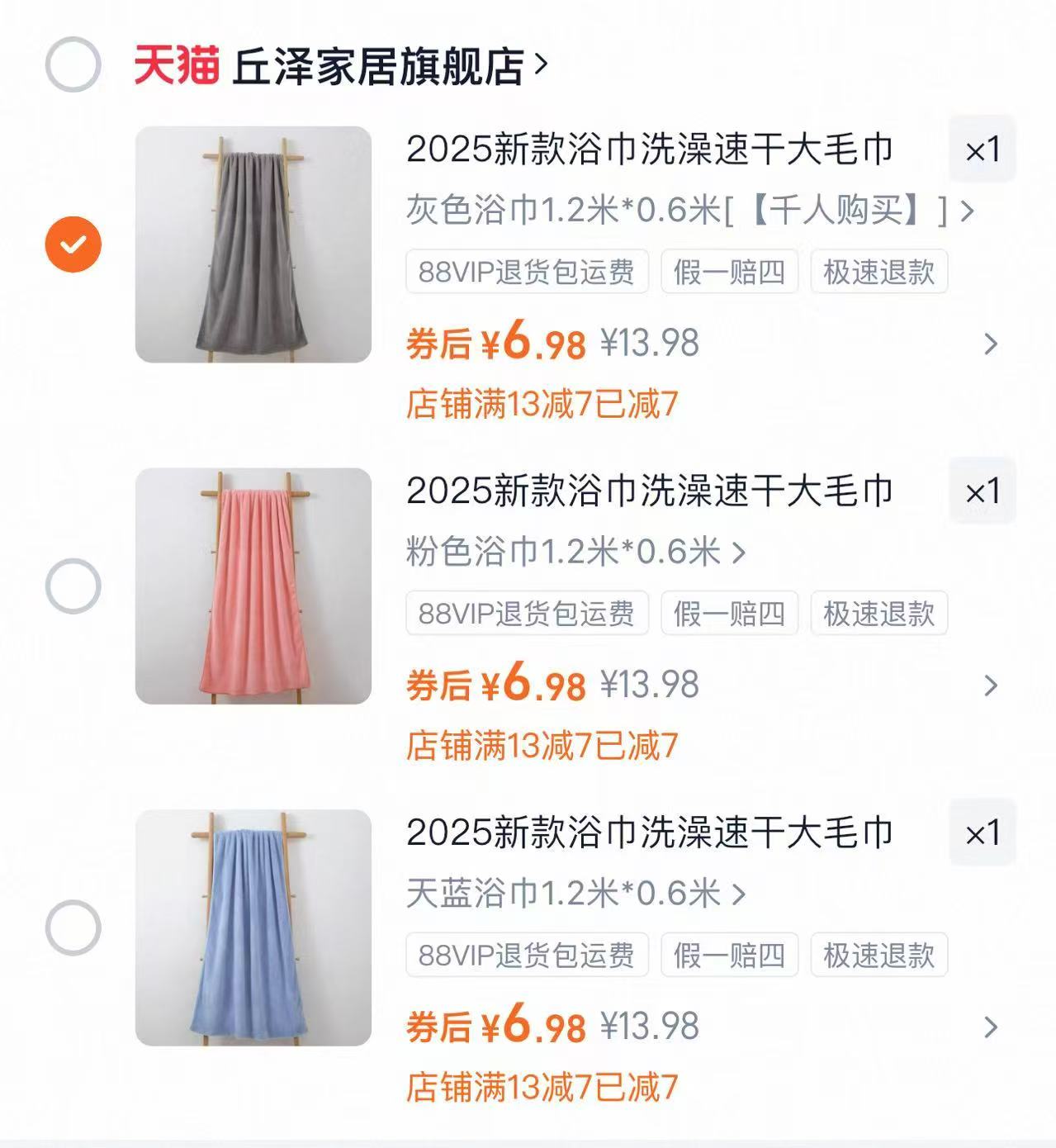The image size is (1056, 1148).
Task: Tap the 假一赔四 badge on blue towel
Action: 730,956
